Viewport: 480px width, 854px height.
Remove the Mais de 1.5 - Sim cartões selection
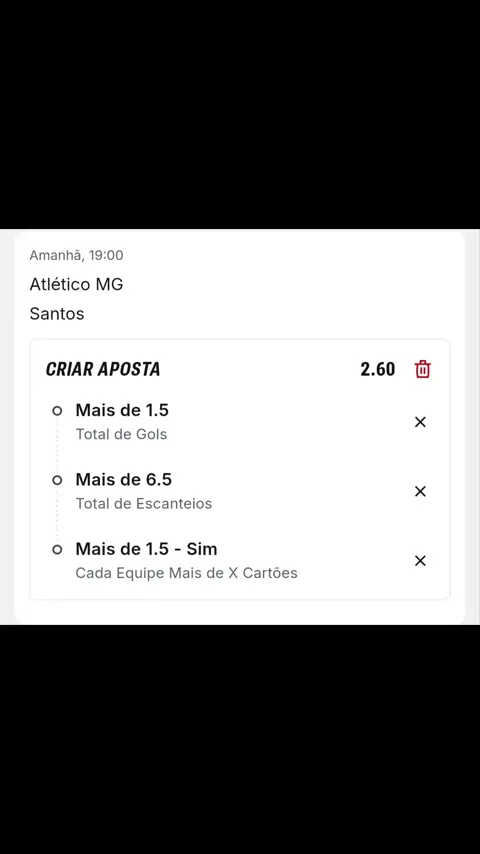click(x=420, y=561)
